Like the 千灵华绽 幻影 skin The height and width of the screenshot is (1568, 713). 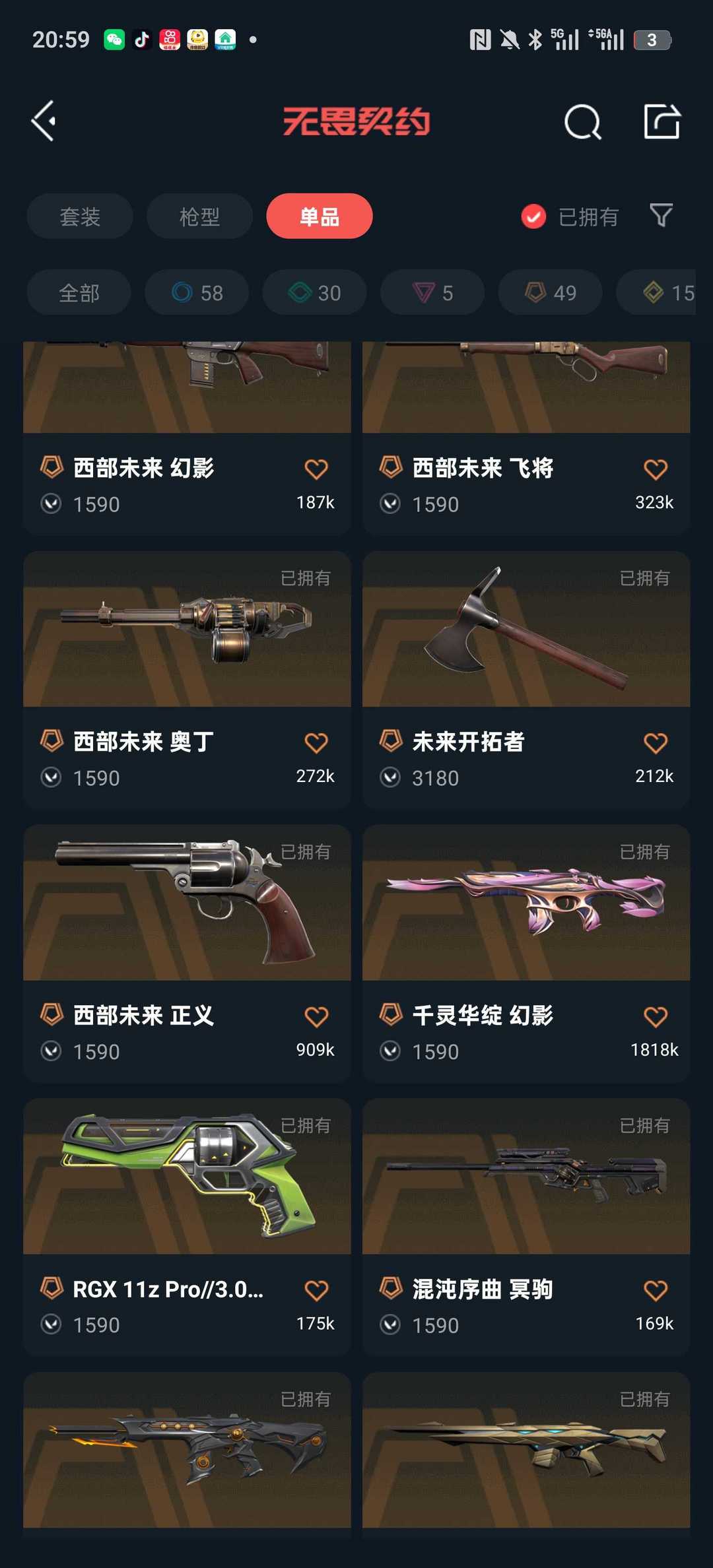click(x=656, y=1017)
